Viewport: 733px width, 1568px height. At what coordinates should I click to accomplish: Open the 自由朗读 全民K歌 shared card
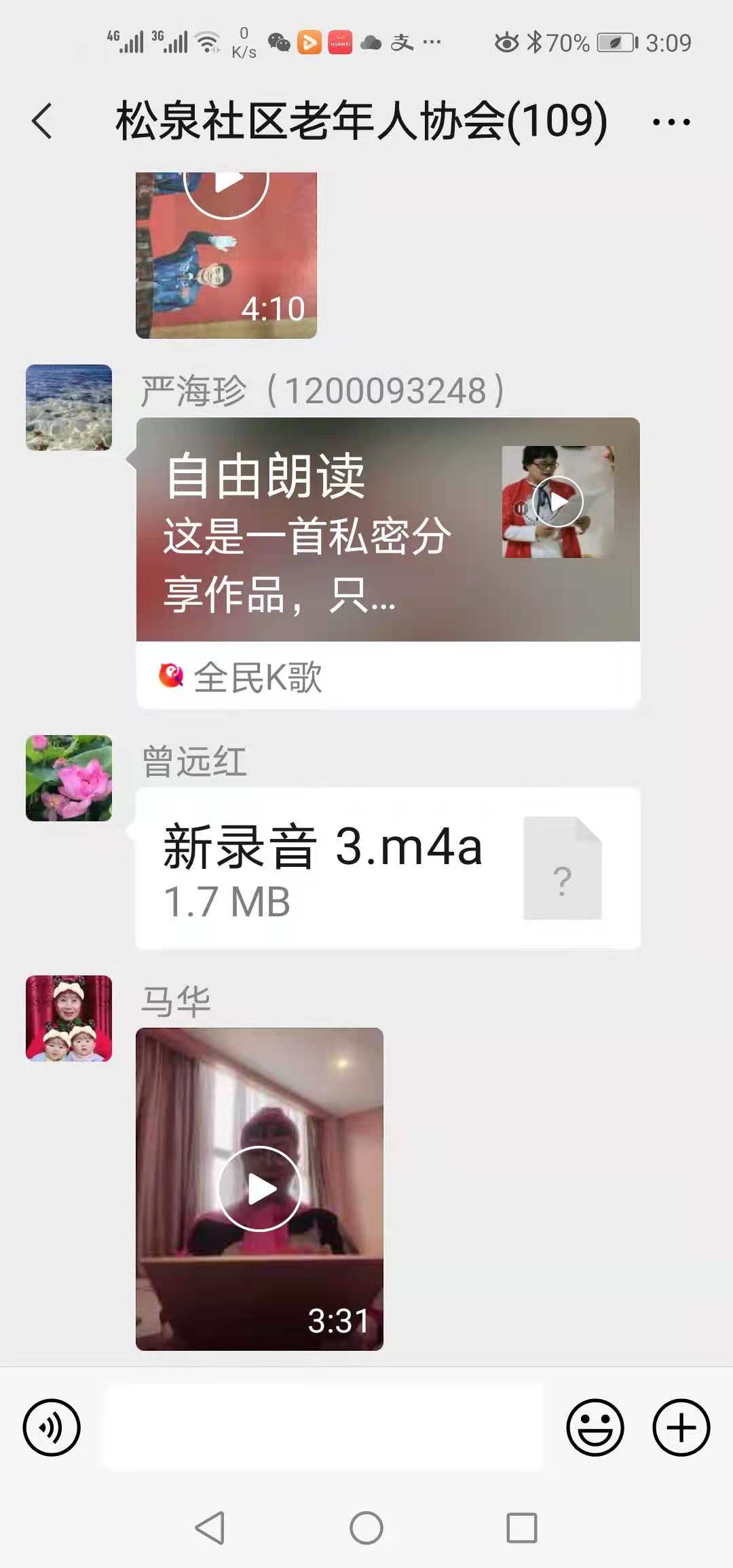388,562
